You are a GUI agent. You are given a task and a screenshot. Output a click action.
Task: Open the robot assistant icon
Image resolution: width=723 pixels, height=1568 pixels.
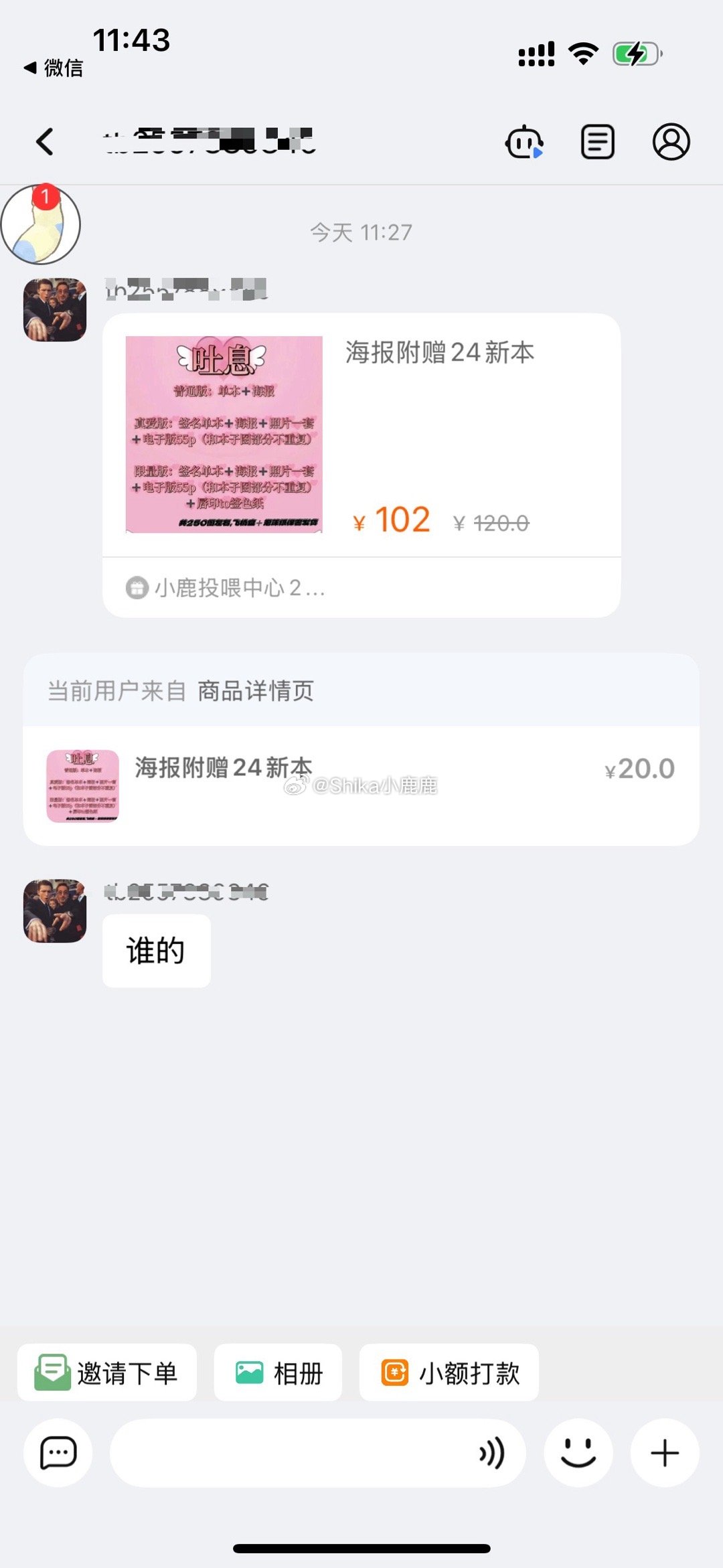[x=524, y=142]
